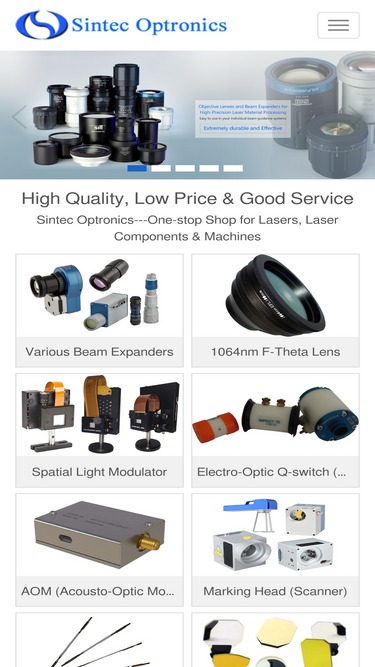Select the second carousel indicator
Screen dimensions: 375x667
coord(161,168)
